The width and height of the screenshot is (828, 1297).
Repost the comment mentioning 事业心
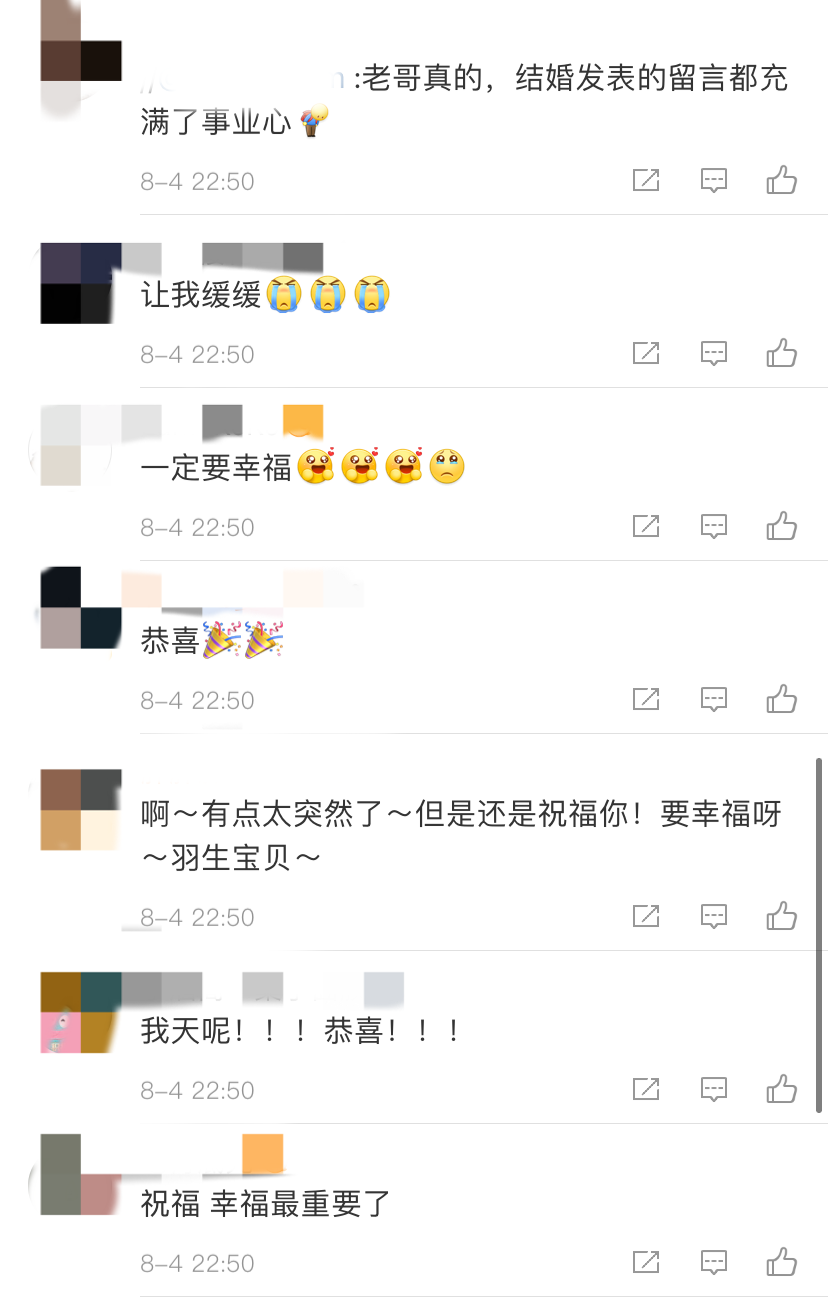coord(646,181)
